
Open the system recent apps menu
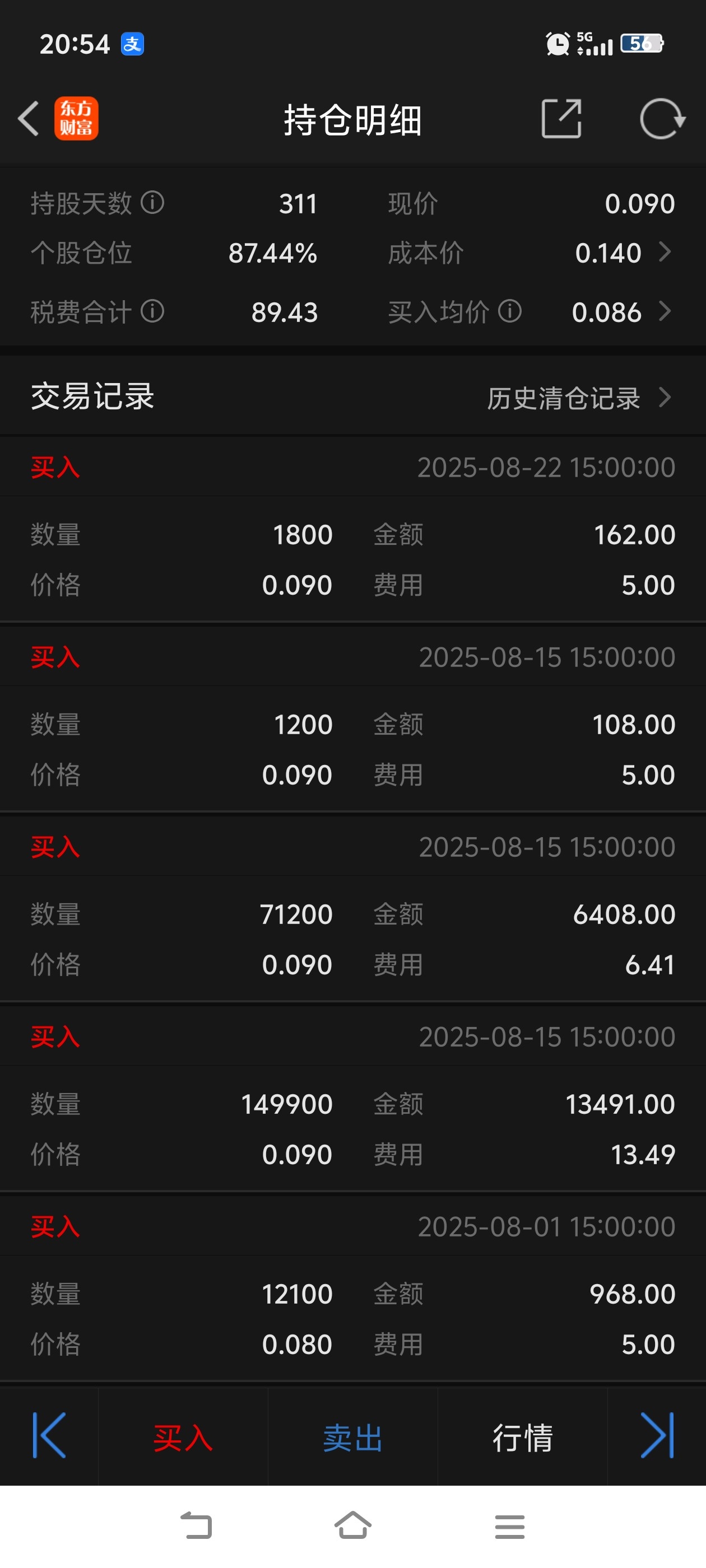(x=510, y=1527)
